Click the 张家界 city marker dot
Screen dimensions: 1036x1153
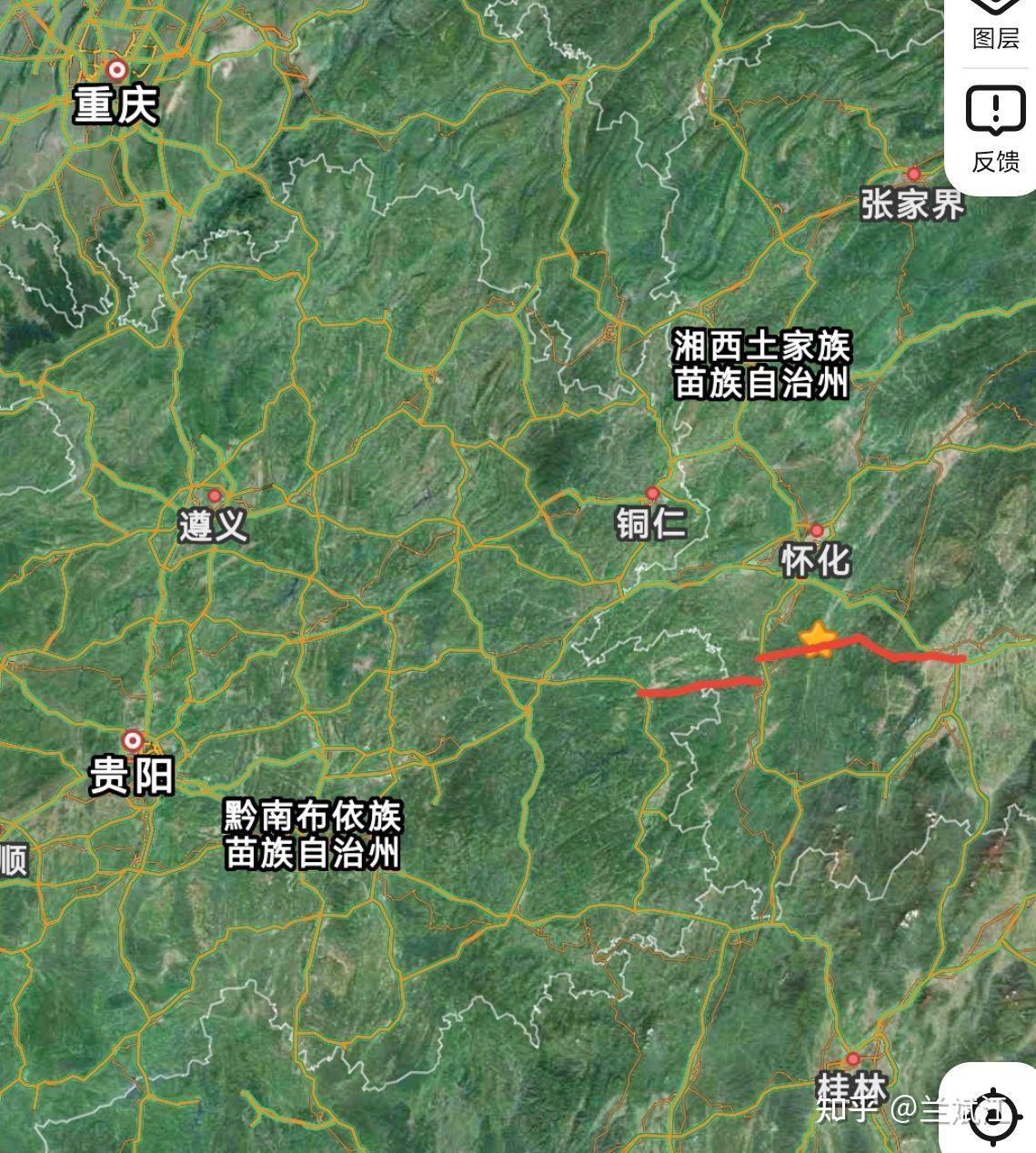[x=915, y=172]
